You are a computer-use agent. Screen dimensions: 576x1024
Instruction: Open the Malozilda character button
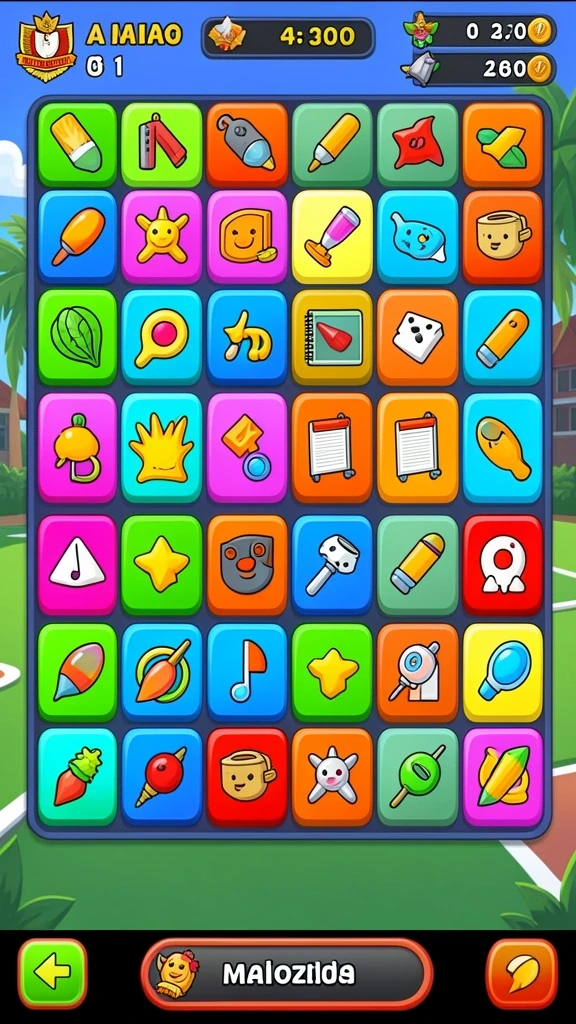click(x=287, y=974)
